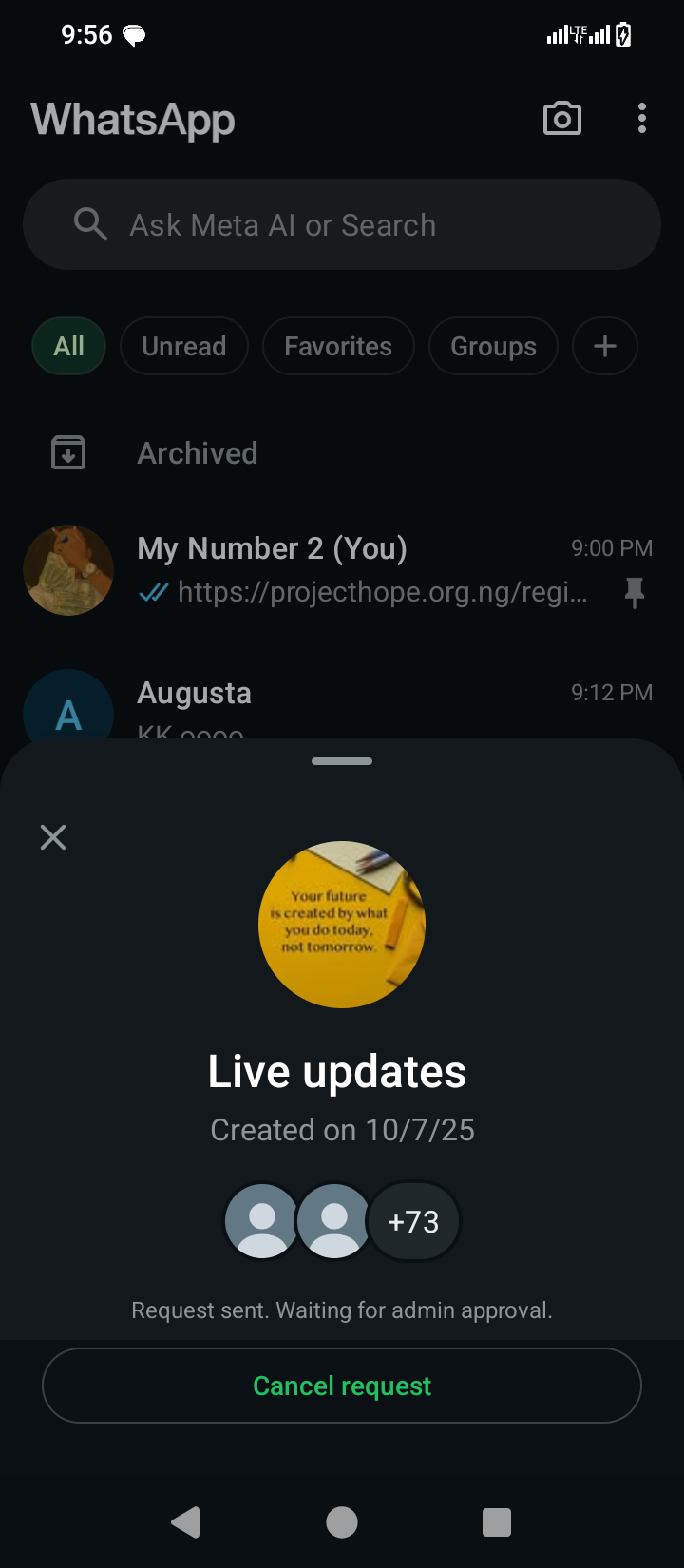
Task: Open the Archived chats
Action: (x=198, y=453)
